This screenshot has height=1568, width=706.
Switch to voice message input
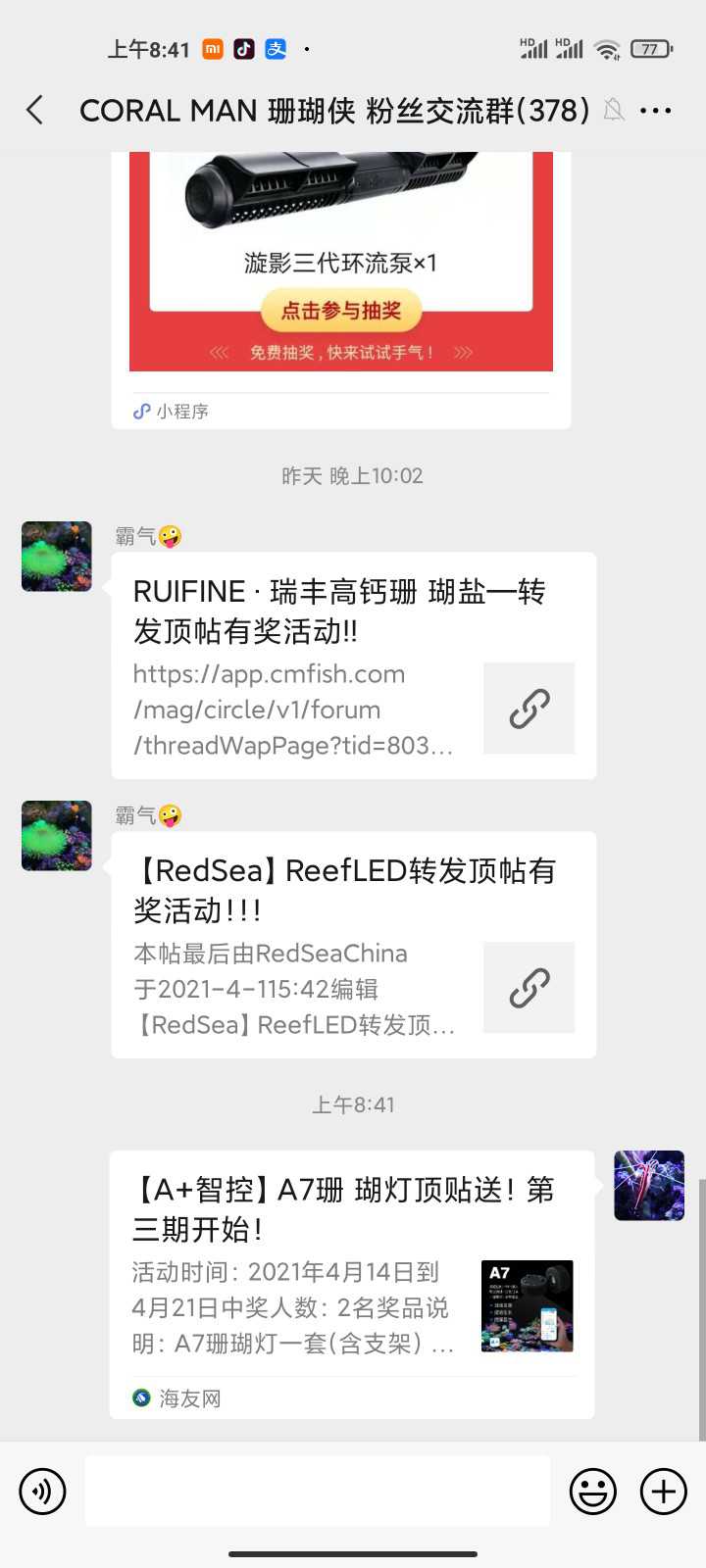tap(42, 1492)
